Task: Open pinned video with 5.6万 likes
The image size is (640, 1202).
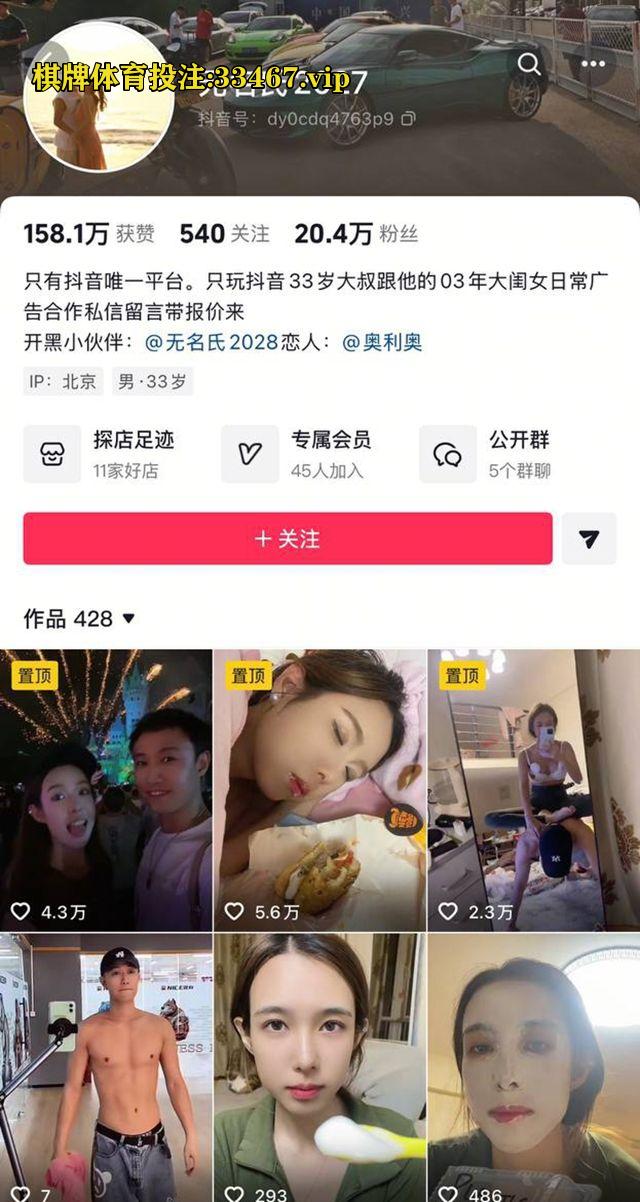Action: (320, 790)
